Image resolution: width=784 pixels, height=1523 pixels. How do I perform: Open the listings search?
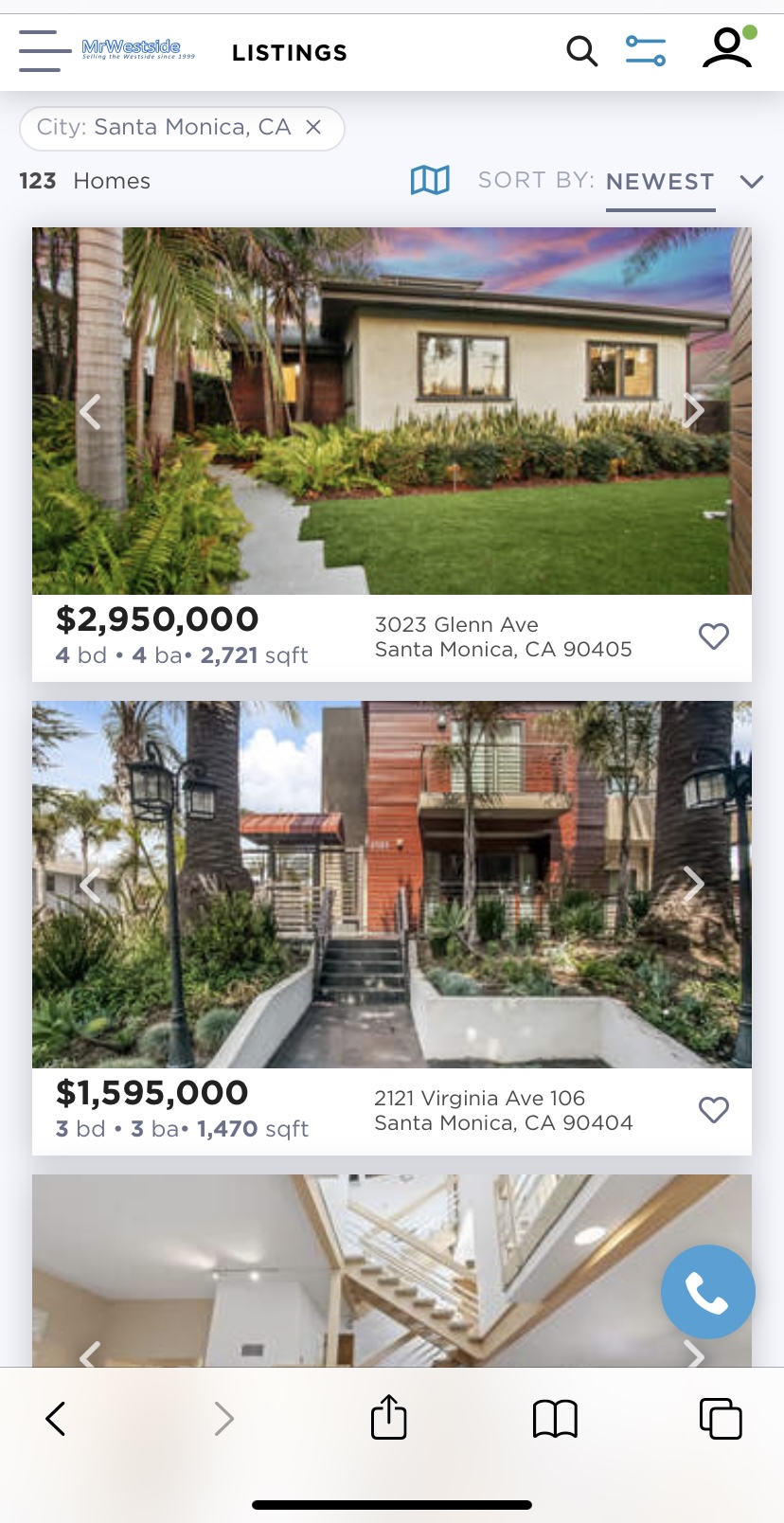(581, 51)
